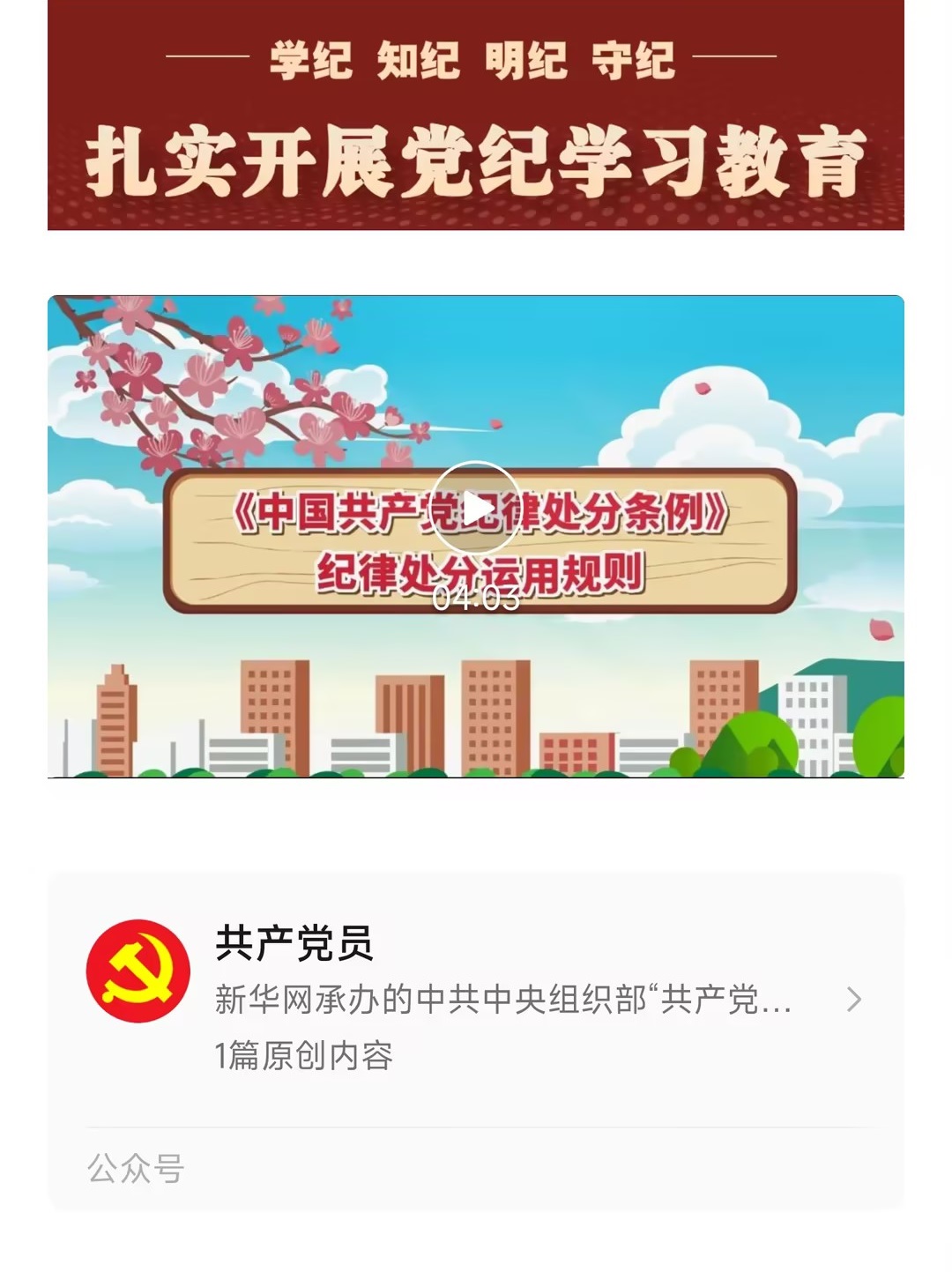The width and height of the screenshot is (952, 1272).
Task: Play the 纪律处分运用规则 video
Action: [476, 508]
